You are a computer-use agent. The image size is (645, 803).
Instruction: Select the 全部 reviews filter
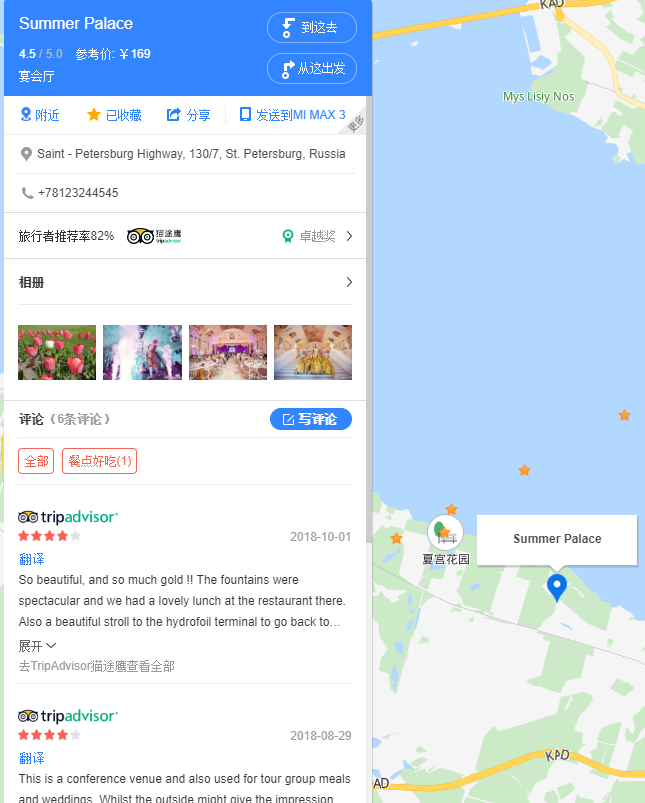pos(36,461)
